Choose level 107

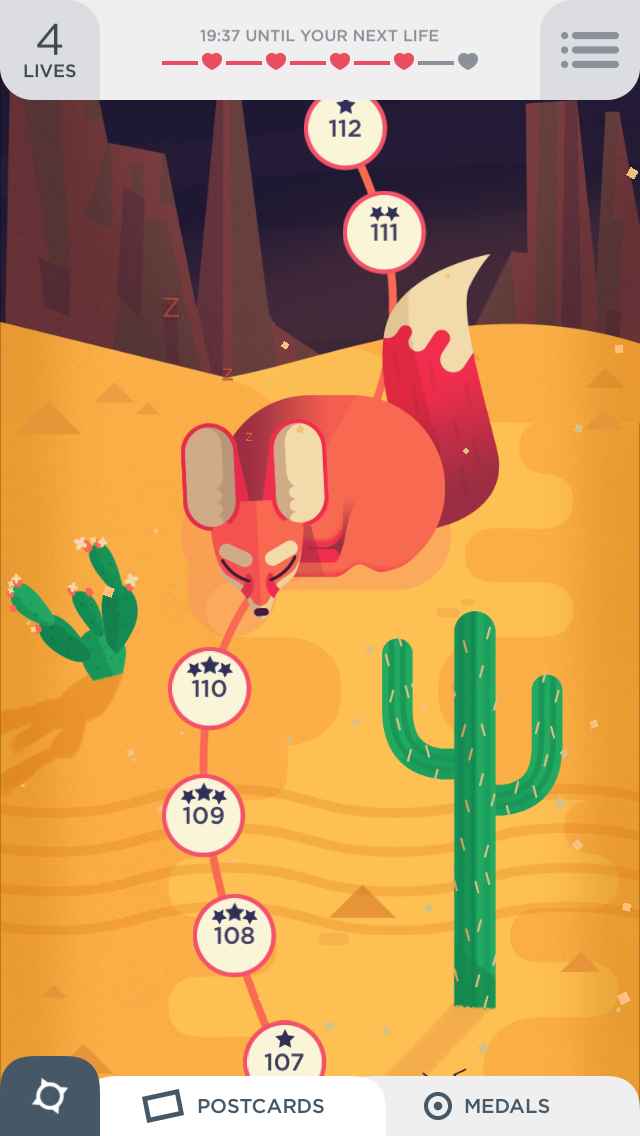[284, 1051]
